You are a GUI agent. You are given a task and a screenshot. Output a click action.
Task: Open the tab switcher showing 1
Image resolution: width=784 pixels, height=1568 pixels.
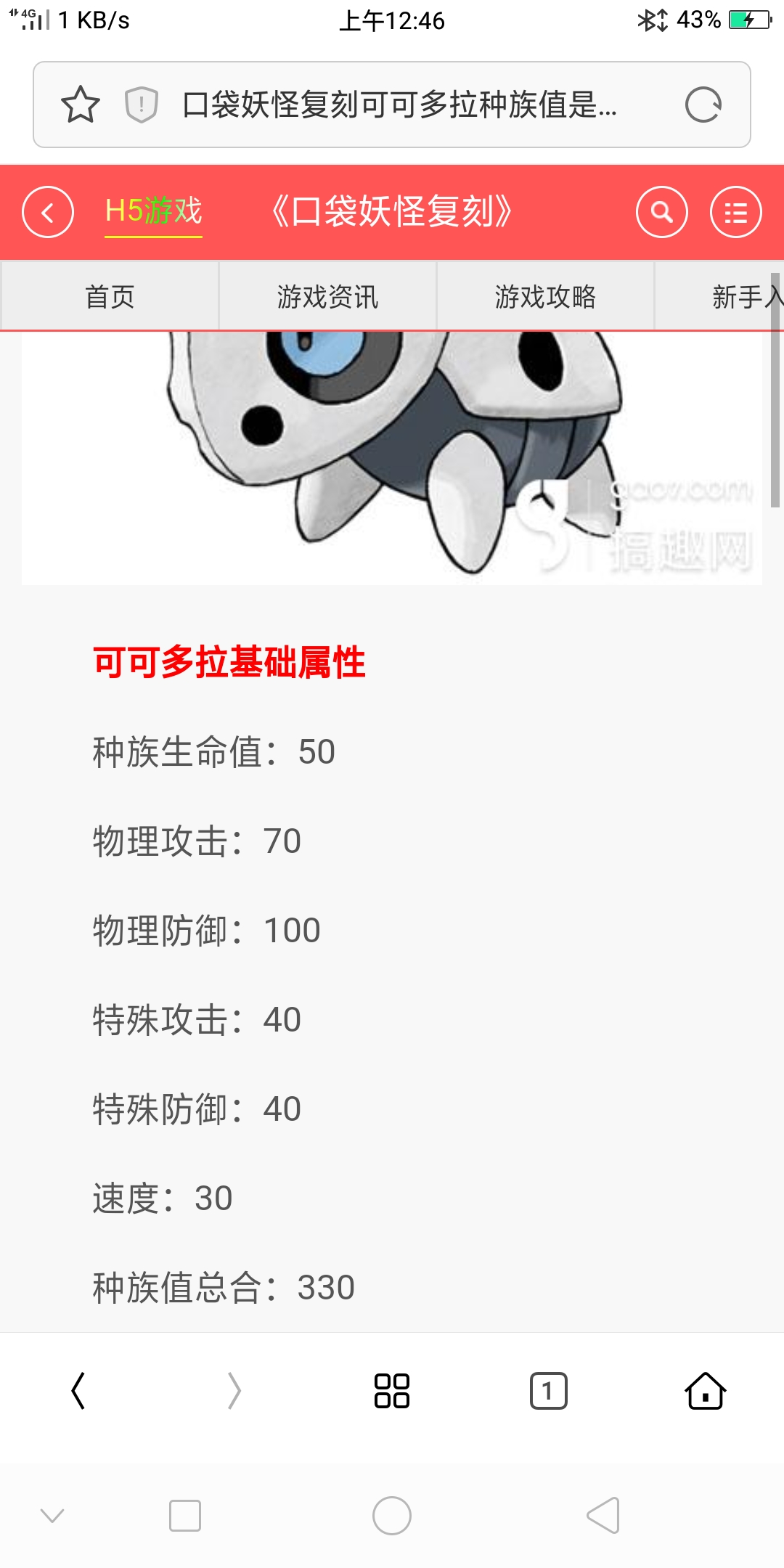[x=549, y=1391]
